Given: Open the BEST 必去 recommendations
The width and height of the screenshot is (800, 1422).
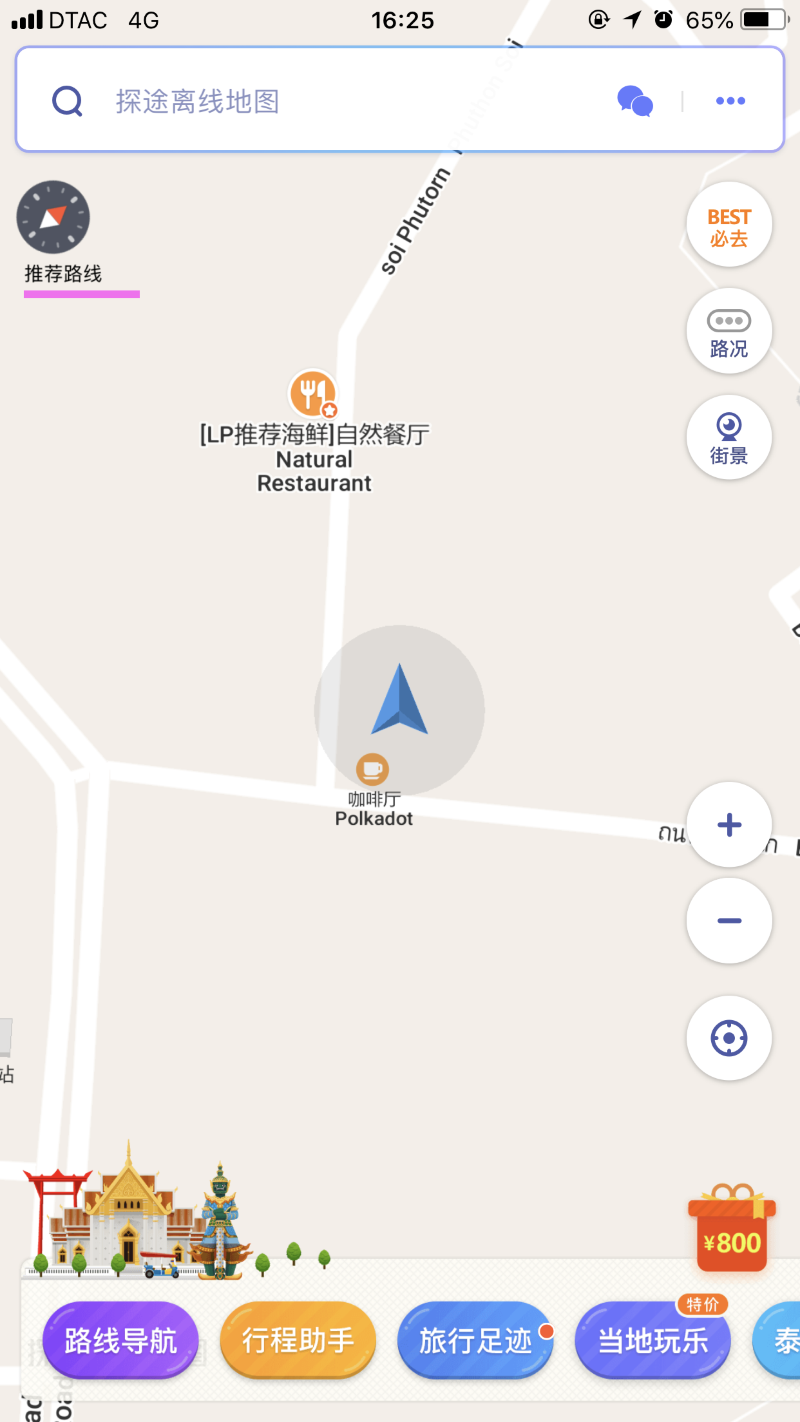Looking at the screenshot, I should click(729, 226).
